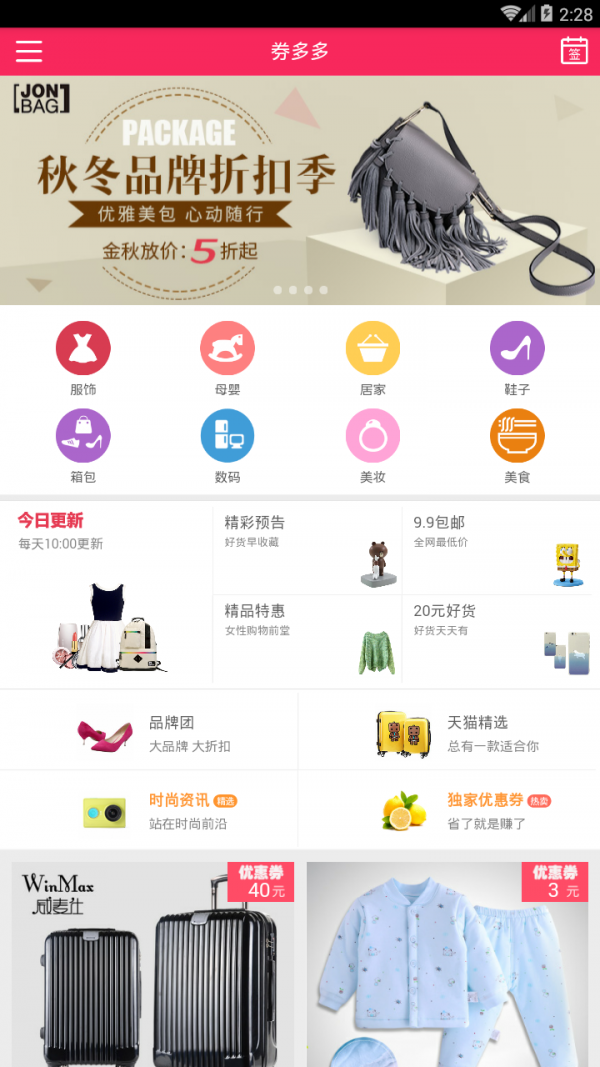Screen dimensions: 600x1067
Task: Open the 9.9包邮 deals
Action: coord(500,550)
